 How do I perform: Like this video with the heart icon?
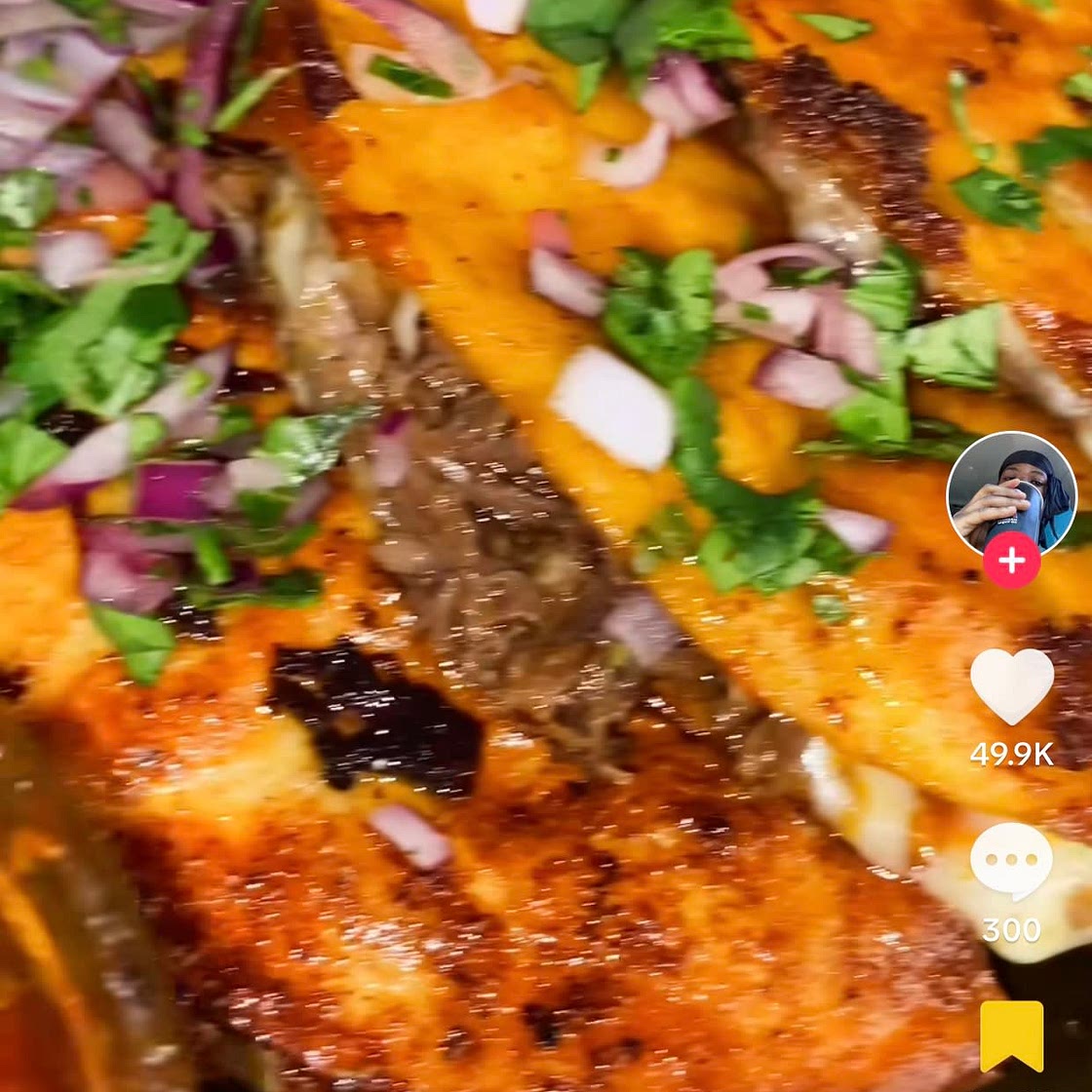[1012, 685]
